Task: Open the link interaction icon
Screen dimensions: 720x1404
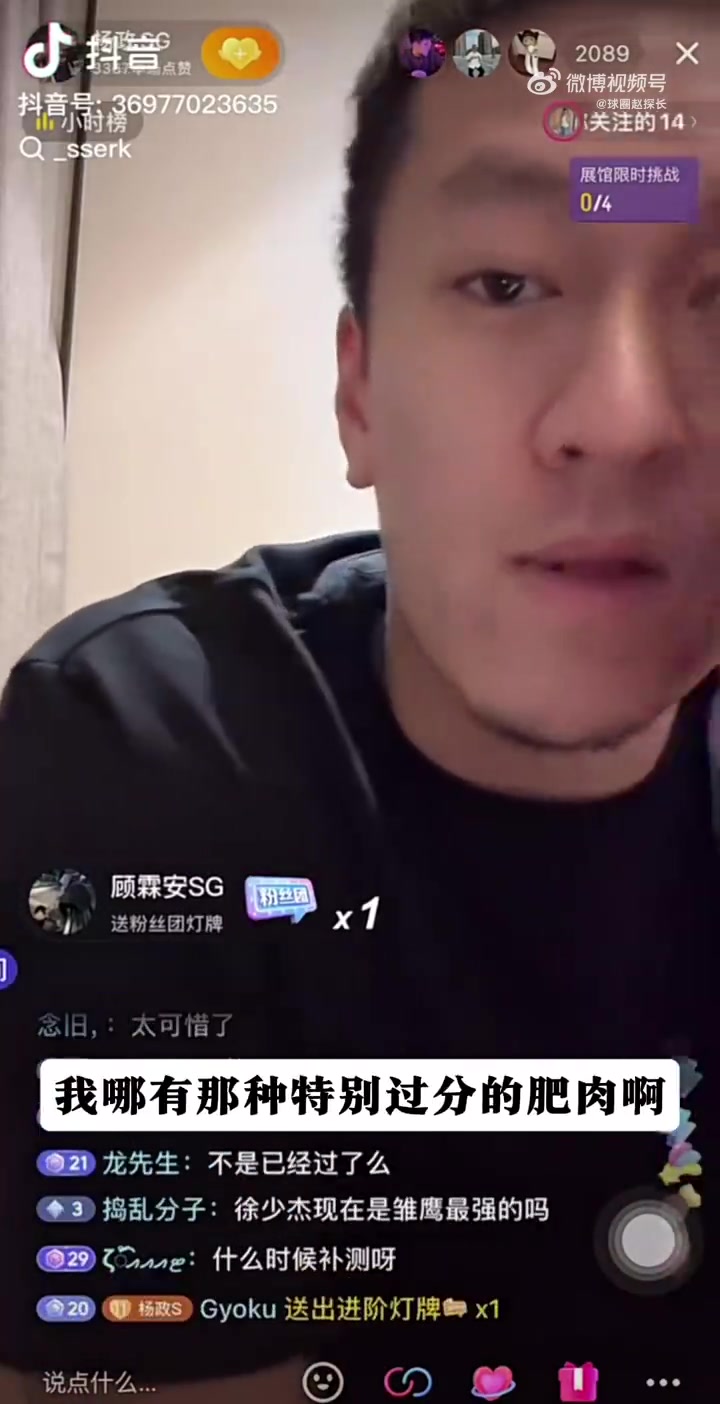Action: pos(408,1382)
